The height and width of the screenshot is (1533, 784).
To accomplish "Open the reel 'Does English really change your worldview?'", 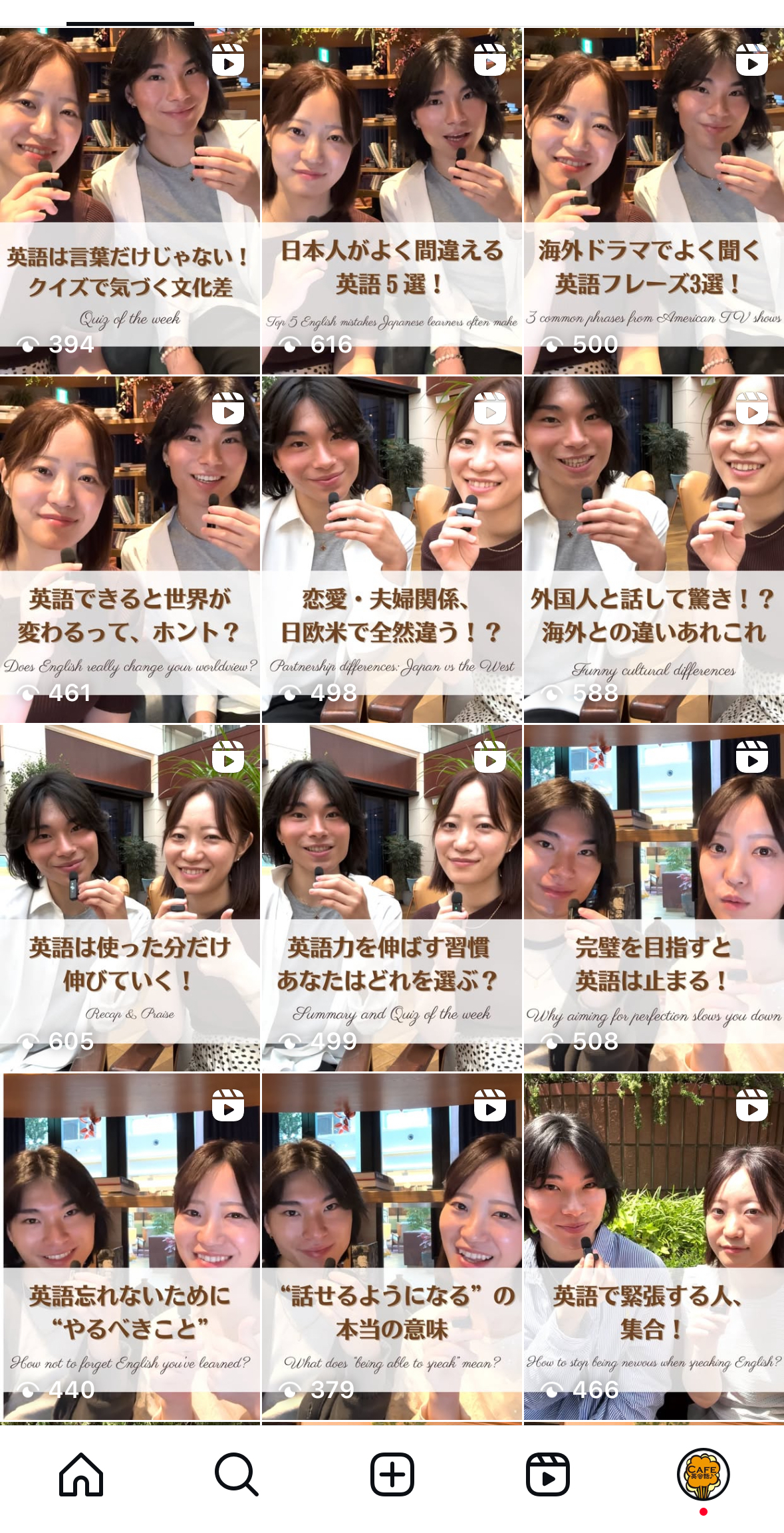I will (130, 549).
